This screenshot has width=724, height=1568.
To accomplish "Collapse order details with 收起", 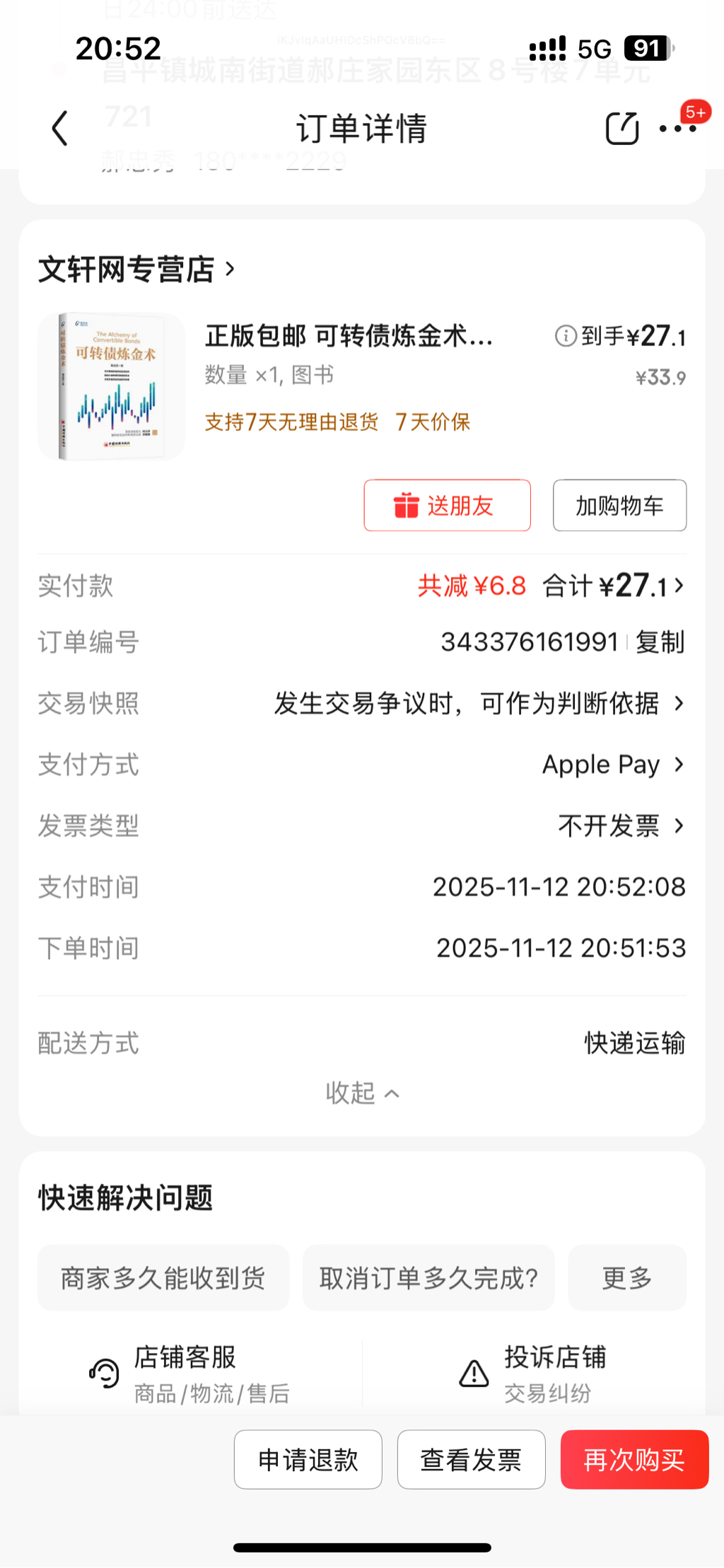I will pyautogui.click(x=362, y=1093).
